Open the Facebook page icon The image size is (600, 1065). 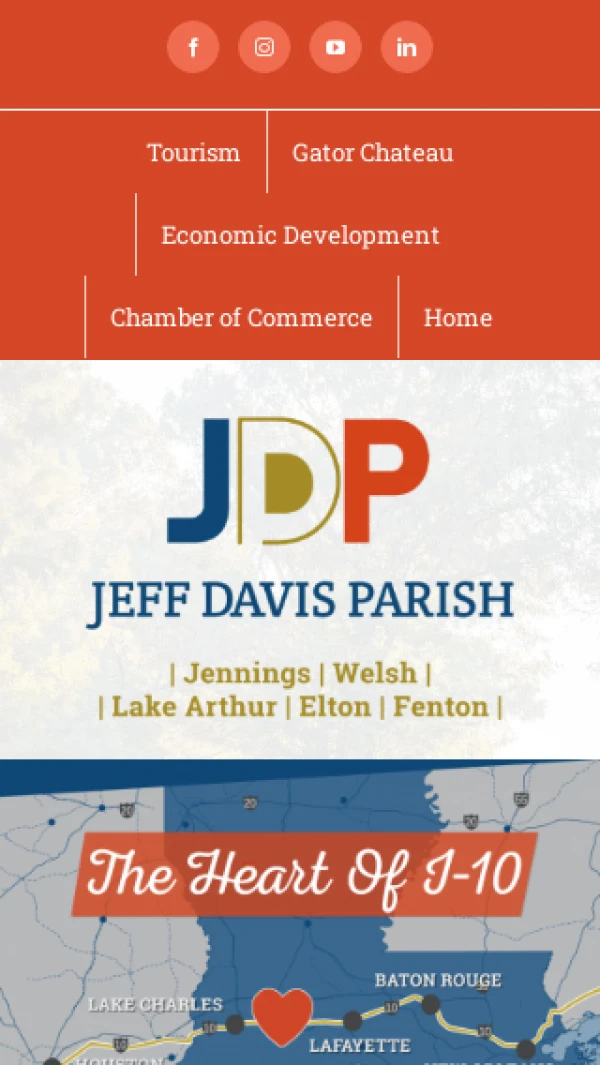click(193, 47)
